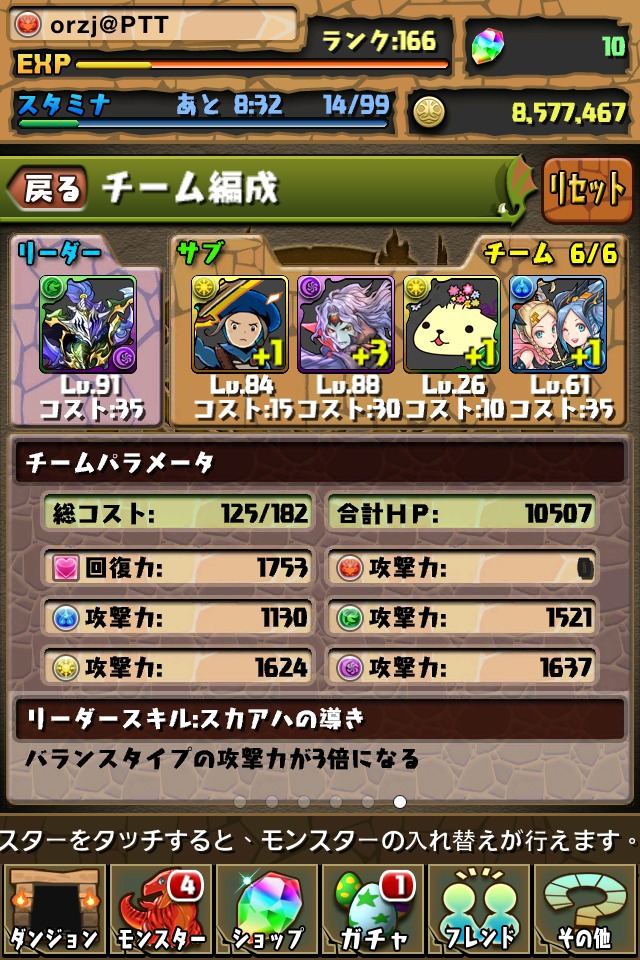This screenshot has height=960, width=640.
Task: Open the フレンド tab
Action: [x=479, y=910]
